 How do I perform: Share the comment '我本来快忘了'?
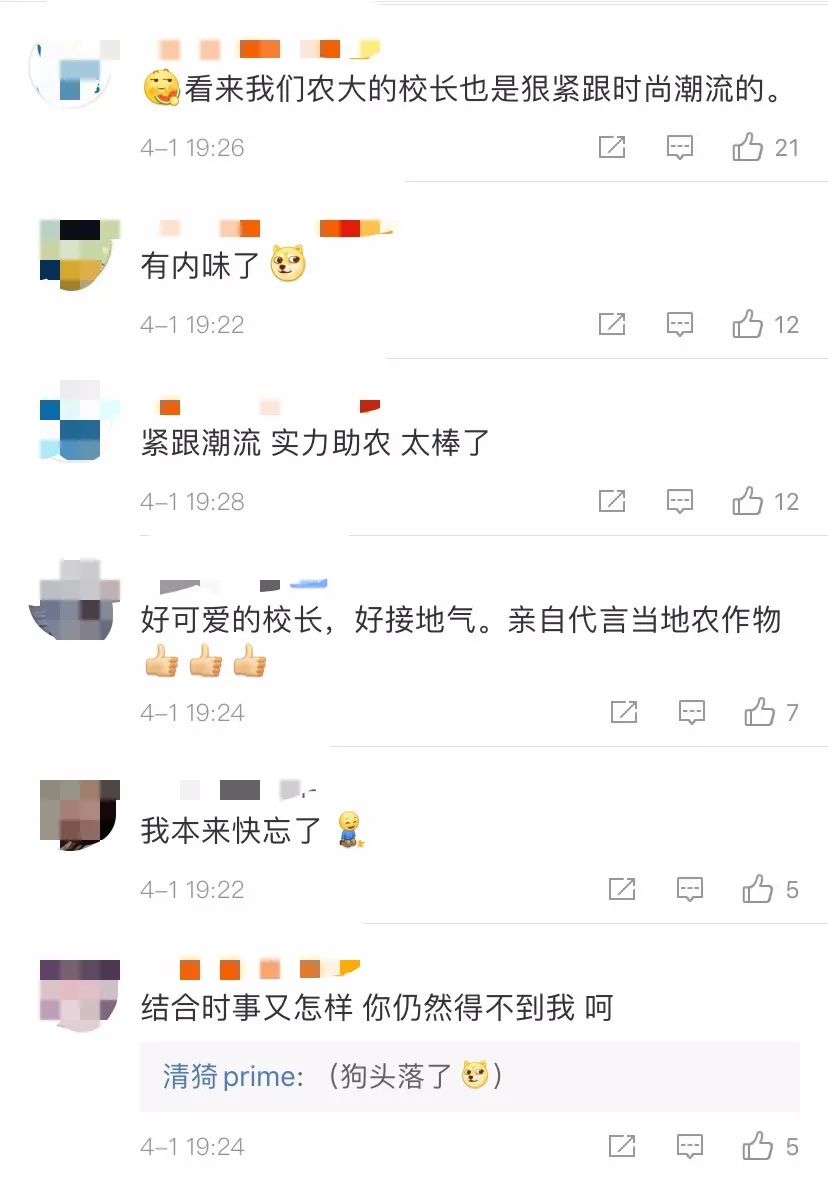coord(622,889)
